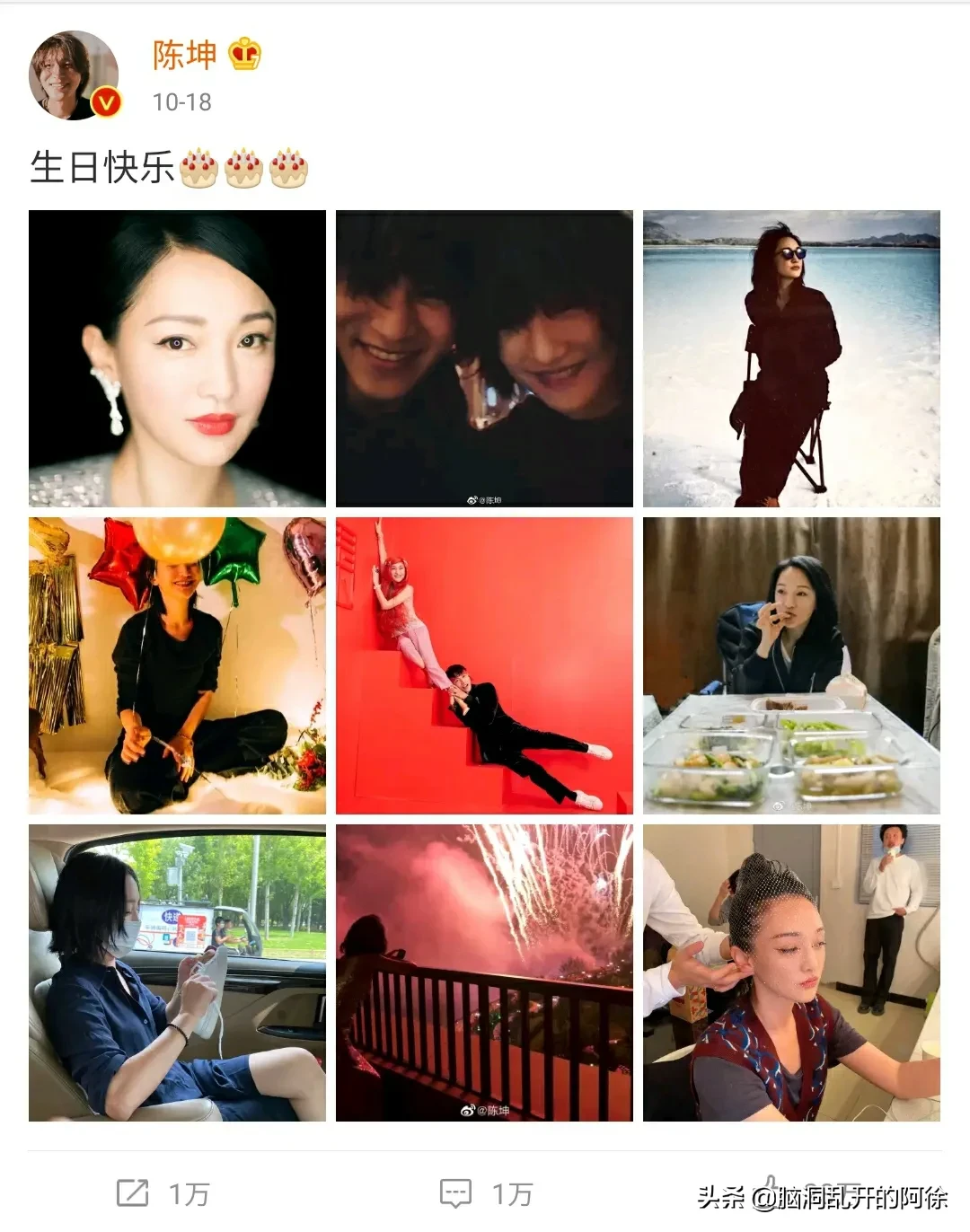Open the hairstyling backstage photo
The width and height of the screenshot is (970, 1232).
(791, 972)
